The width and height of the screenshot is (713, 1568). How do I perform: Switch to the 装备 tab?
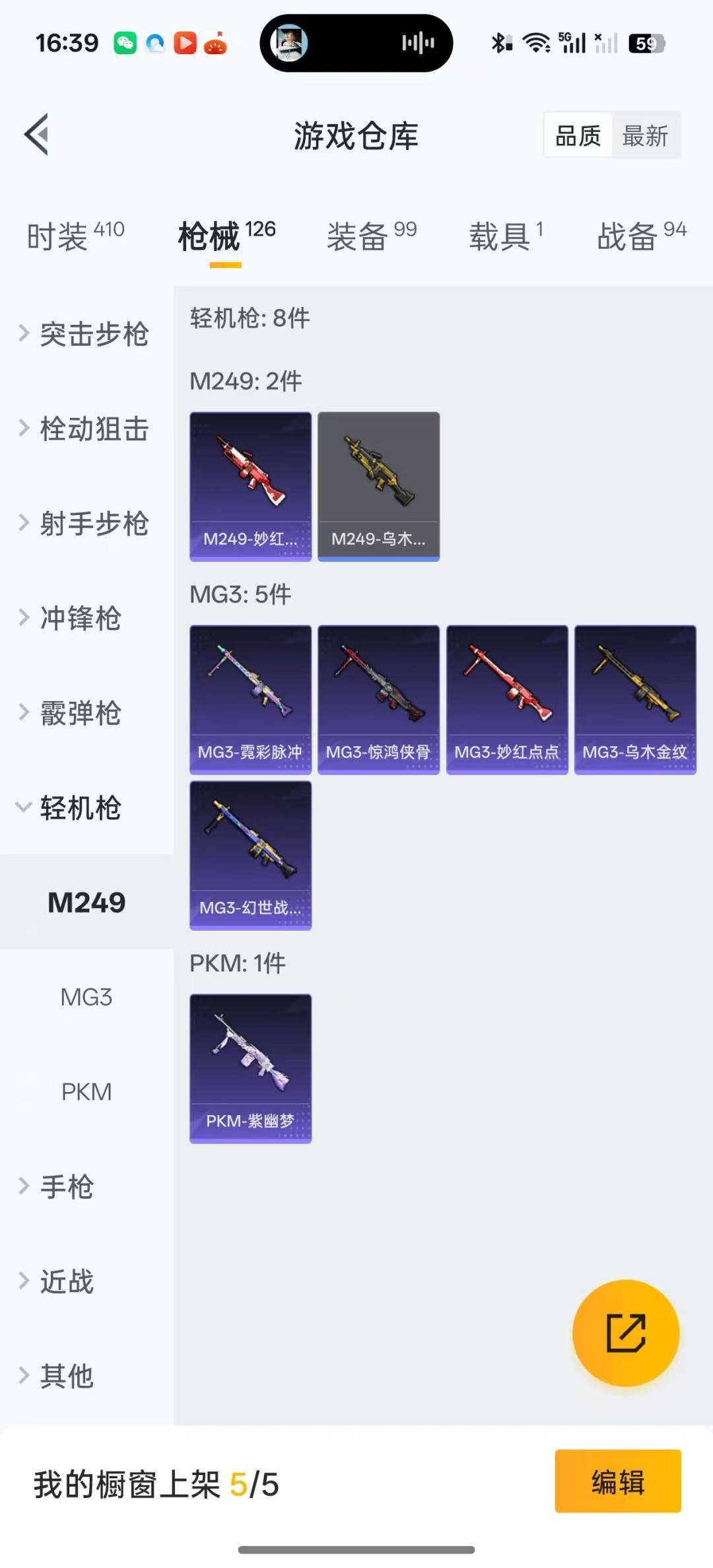(372, 236)
